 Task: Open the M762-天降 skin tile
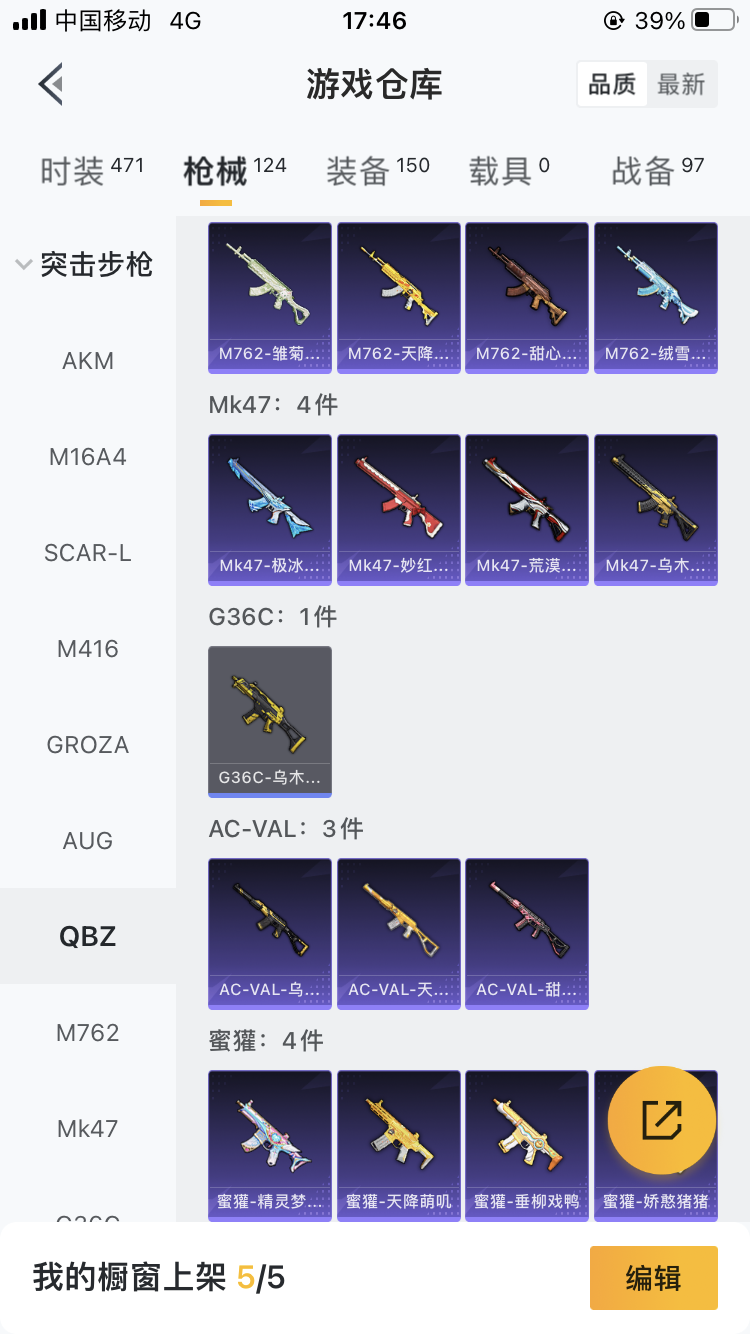[398, 297]
